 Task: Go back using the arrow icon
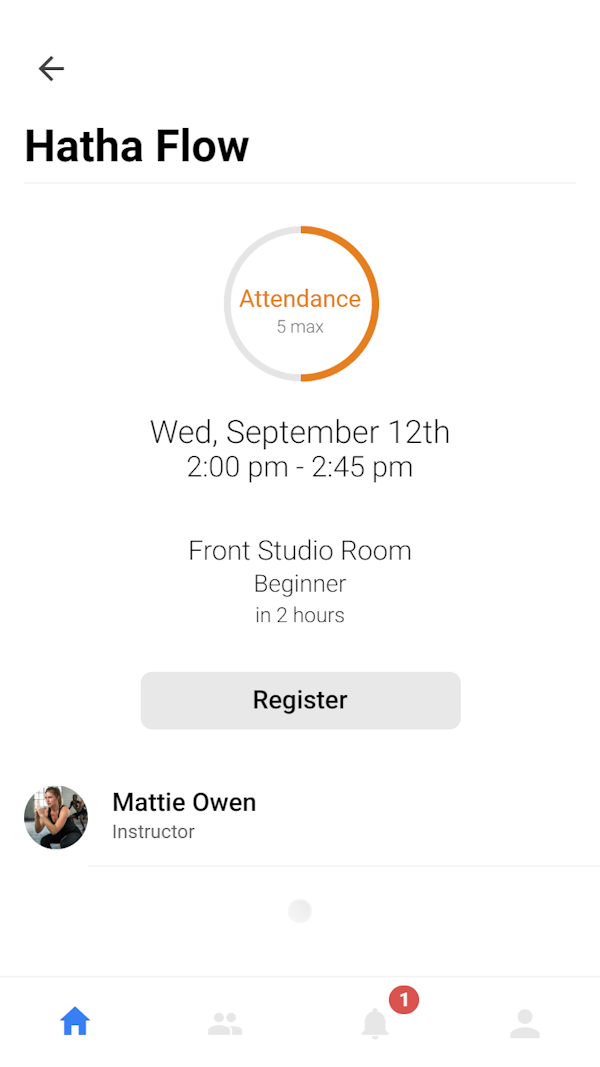click(51, 69)
